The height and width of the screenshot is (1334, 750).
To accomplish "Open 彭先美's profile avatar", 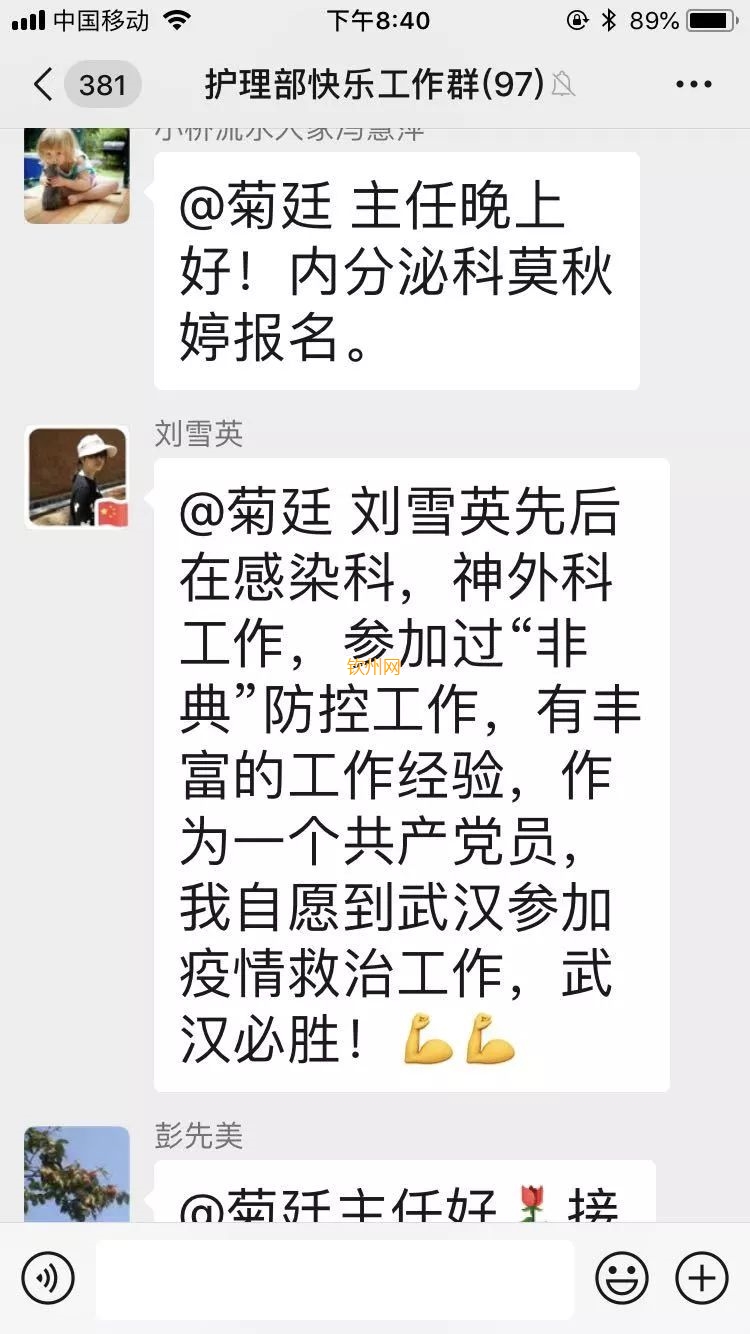I will [77, 1172].
